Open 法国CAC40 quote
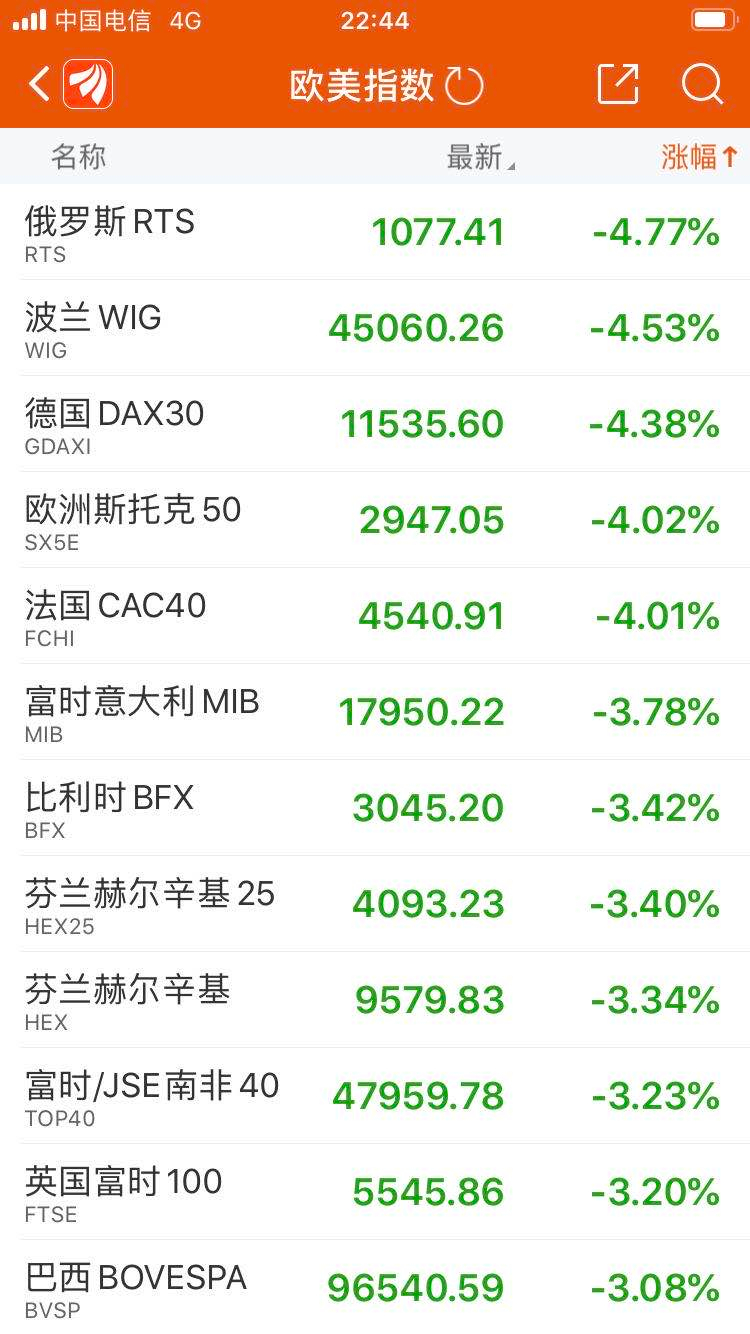The width and height of the screenshot is (750, 1334). pyautogui.click(x=375, y=616)
